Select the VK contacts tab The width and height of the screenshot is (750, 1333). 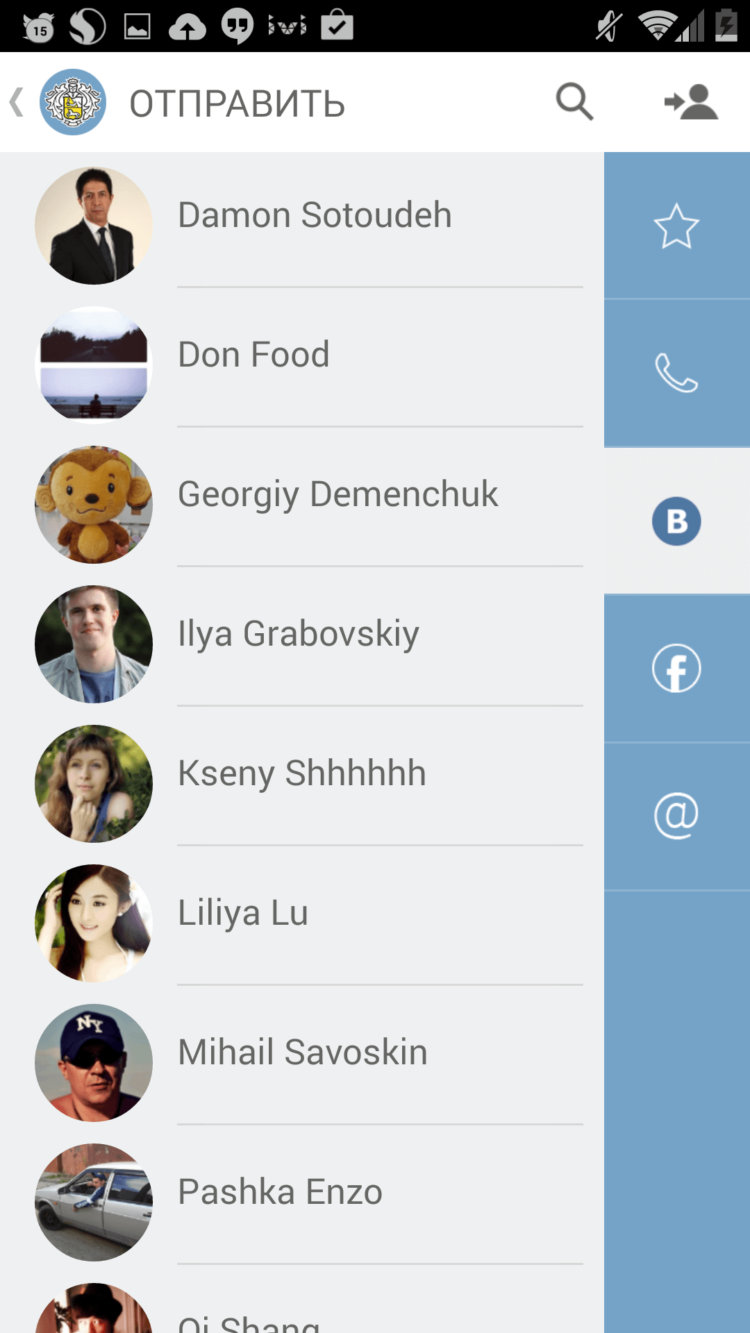tap(677, 521)
